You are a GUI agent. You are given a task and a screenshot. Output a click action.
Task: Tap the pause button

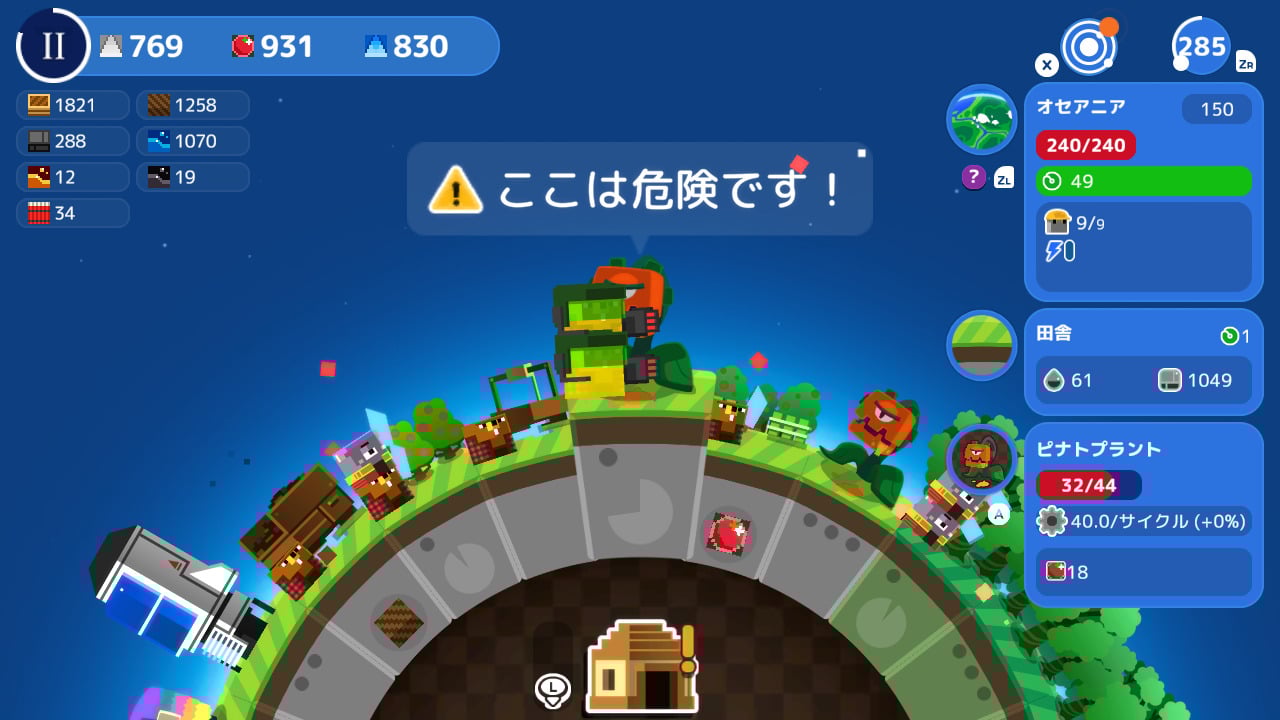click(x=52, y=46)
